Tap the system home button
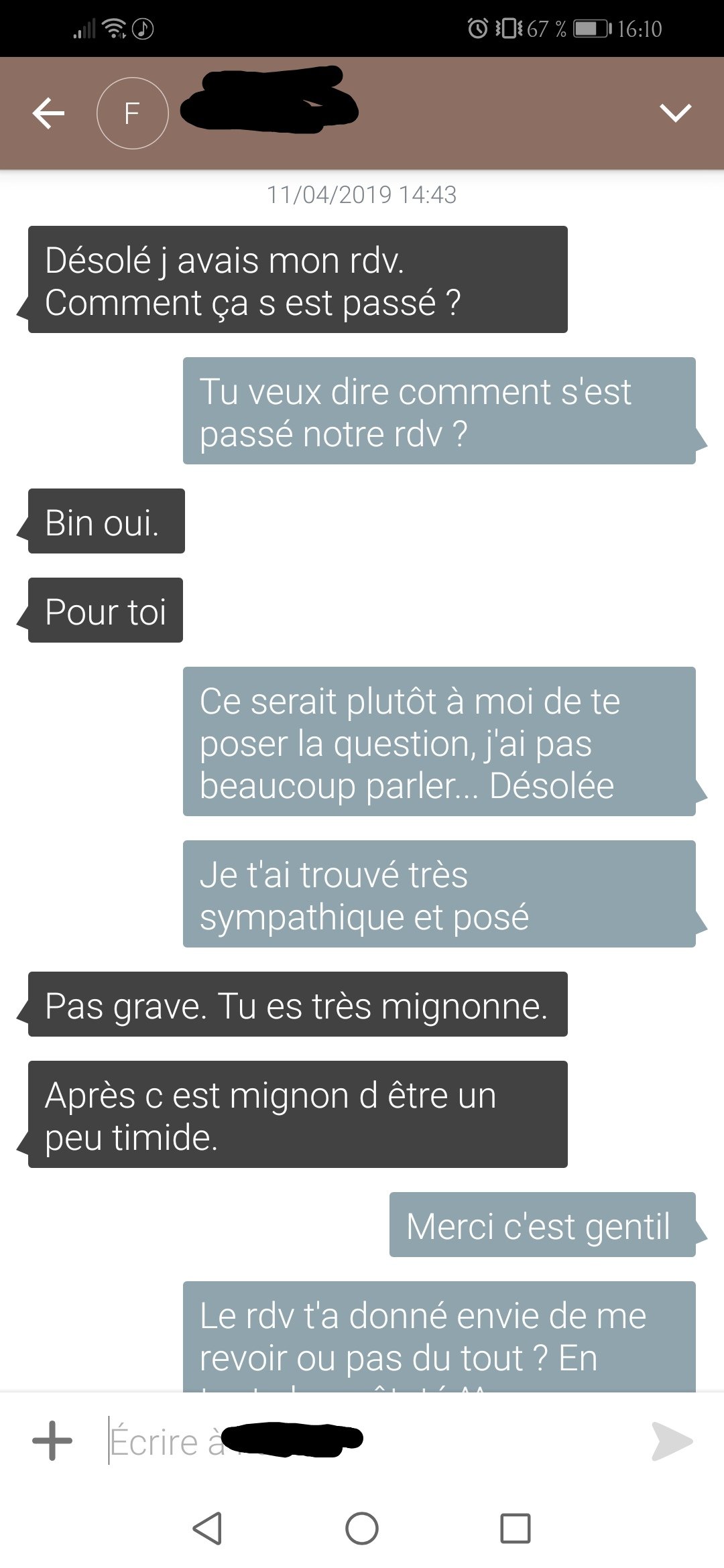Viewport: 724px width, 1568px height. click(362, 1528)
